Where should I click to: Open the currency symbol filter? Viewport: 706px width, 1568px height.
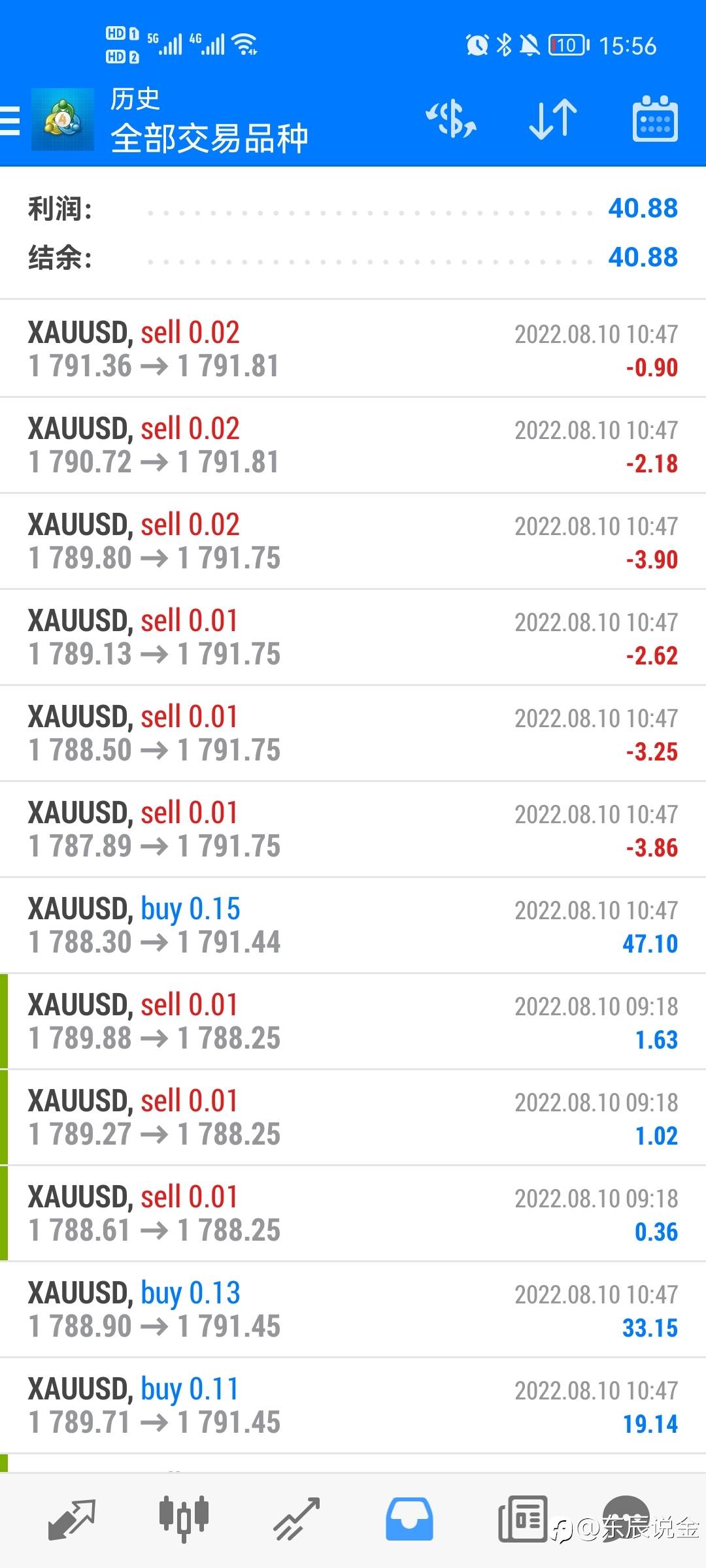(x=451, y=120)
